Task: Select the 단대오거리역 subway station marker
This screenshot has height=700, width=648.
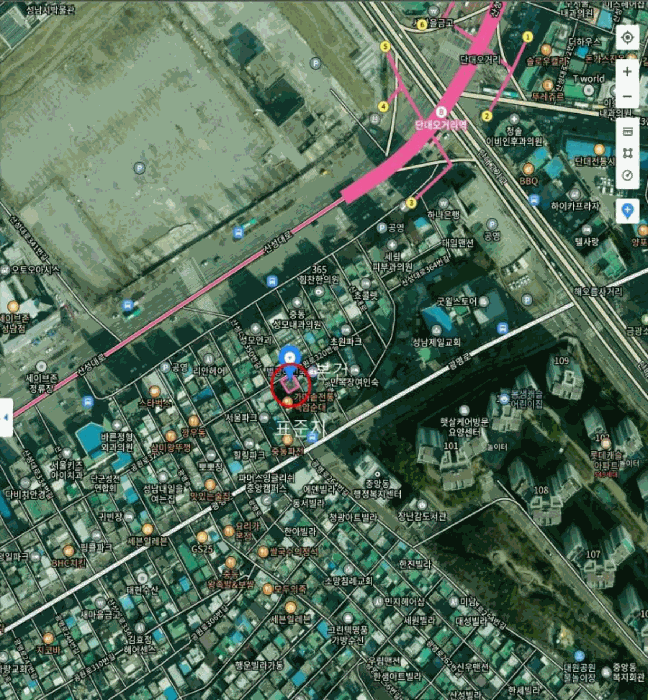Action: [x=442, y=111]
